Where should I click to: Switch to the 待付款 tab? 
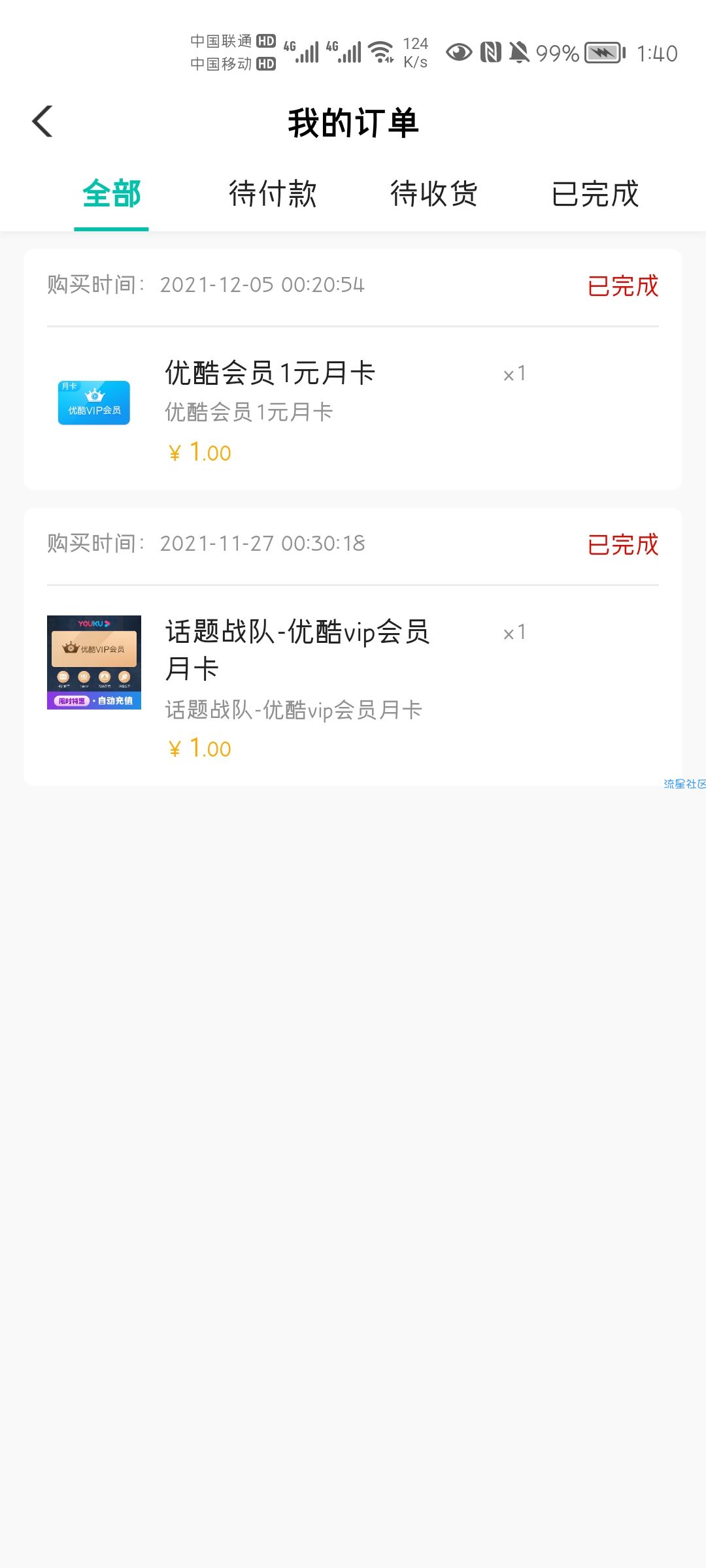coord(273,194)
